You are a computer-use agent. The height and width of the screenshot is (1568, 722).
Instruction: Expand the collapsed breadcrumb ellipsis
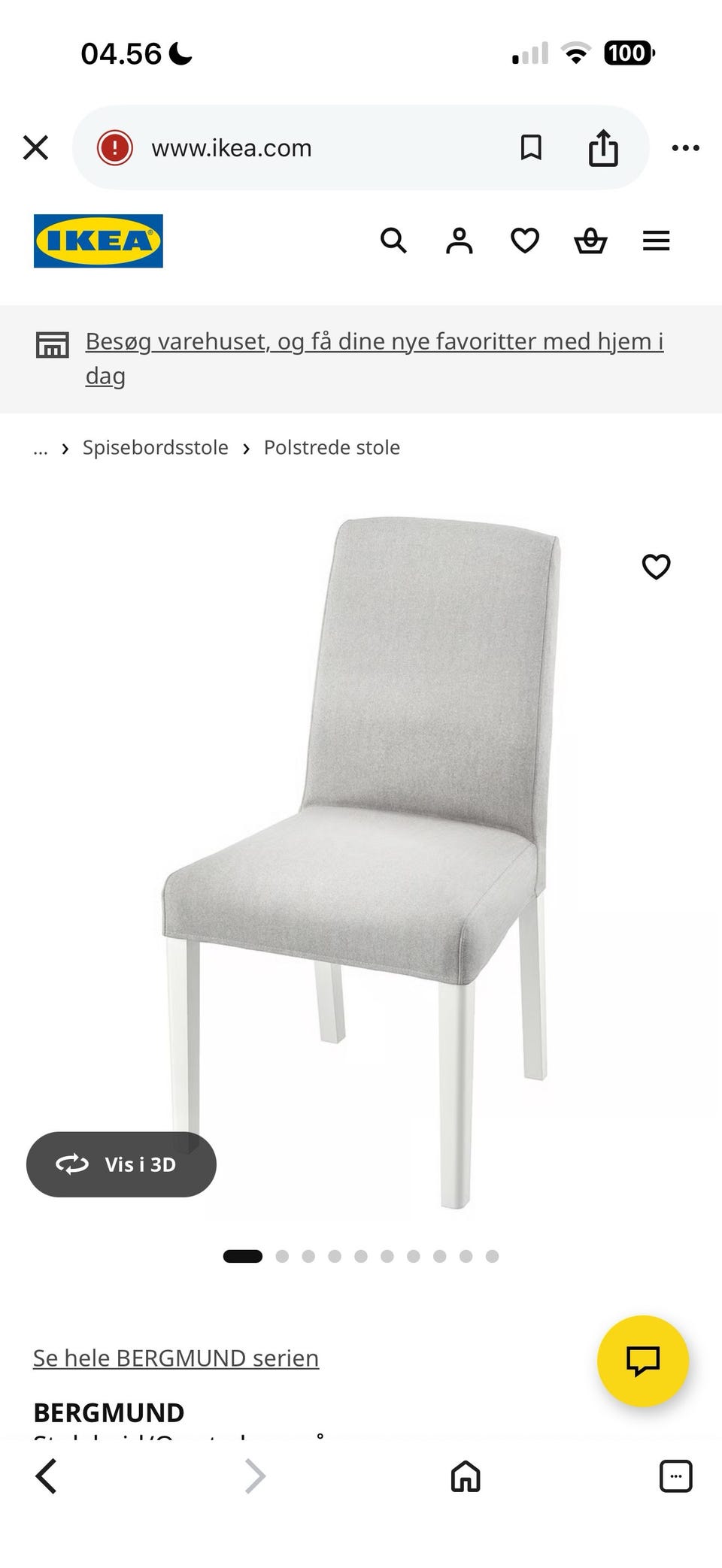[x=41, y=449]
